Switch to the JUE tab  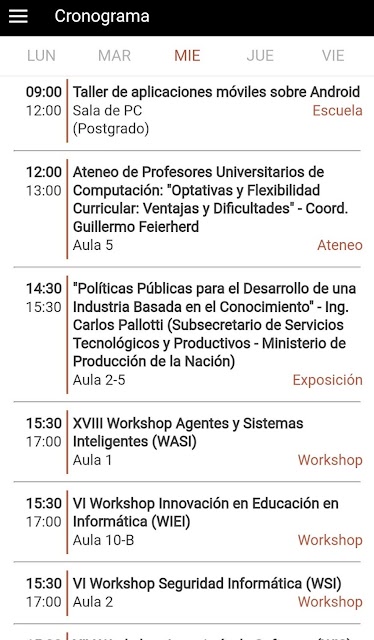(x=260, y=56)
